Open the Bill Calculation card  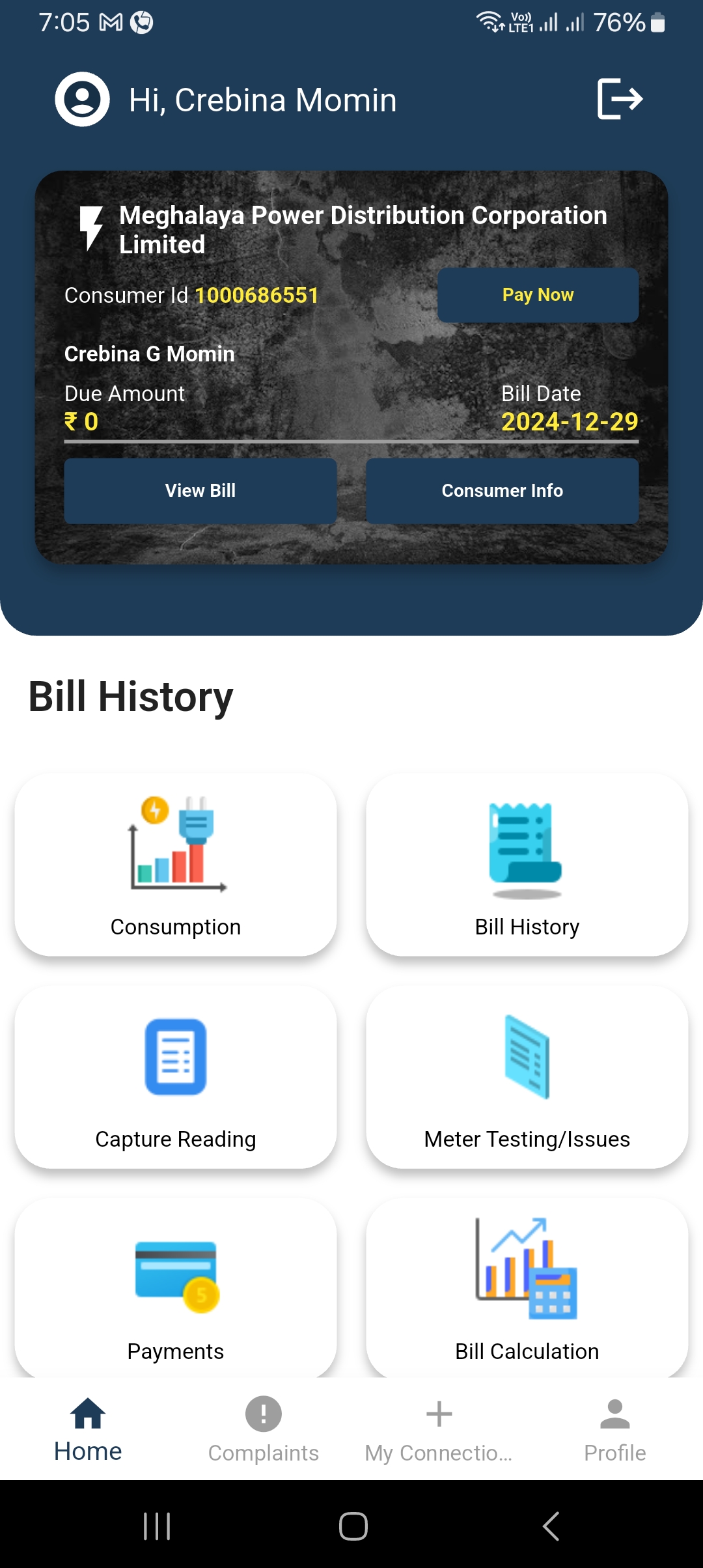pyautogui.click(x=527, y=1288)
